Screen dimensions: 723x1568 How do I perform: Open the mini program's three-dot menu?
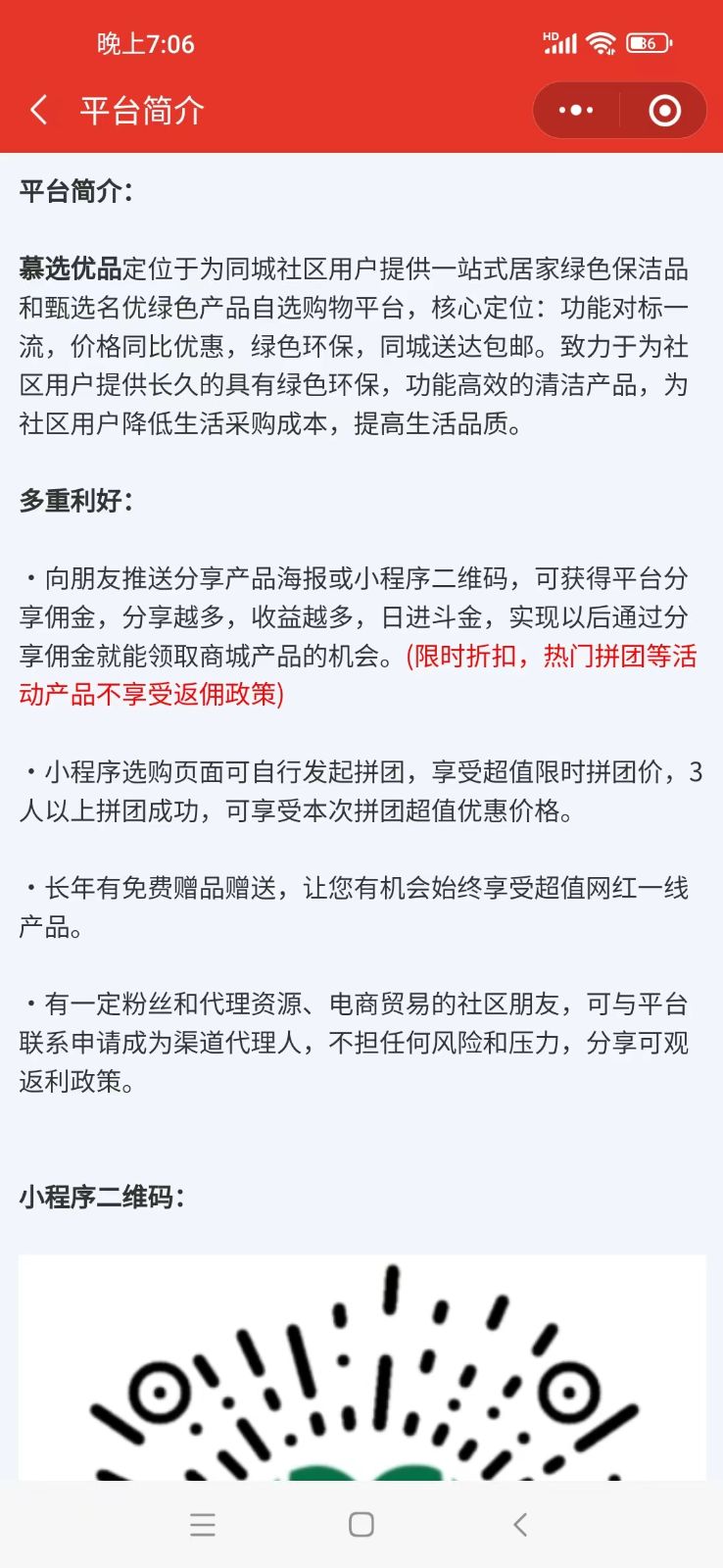click(576, 110)
